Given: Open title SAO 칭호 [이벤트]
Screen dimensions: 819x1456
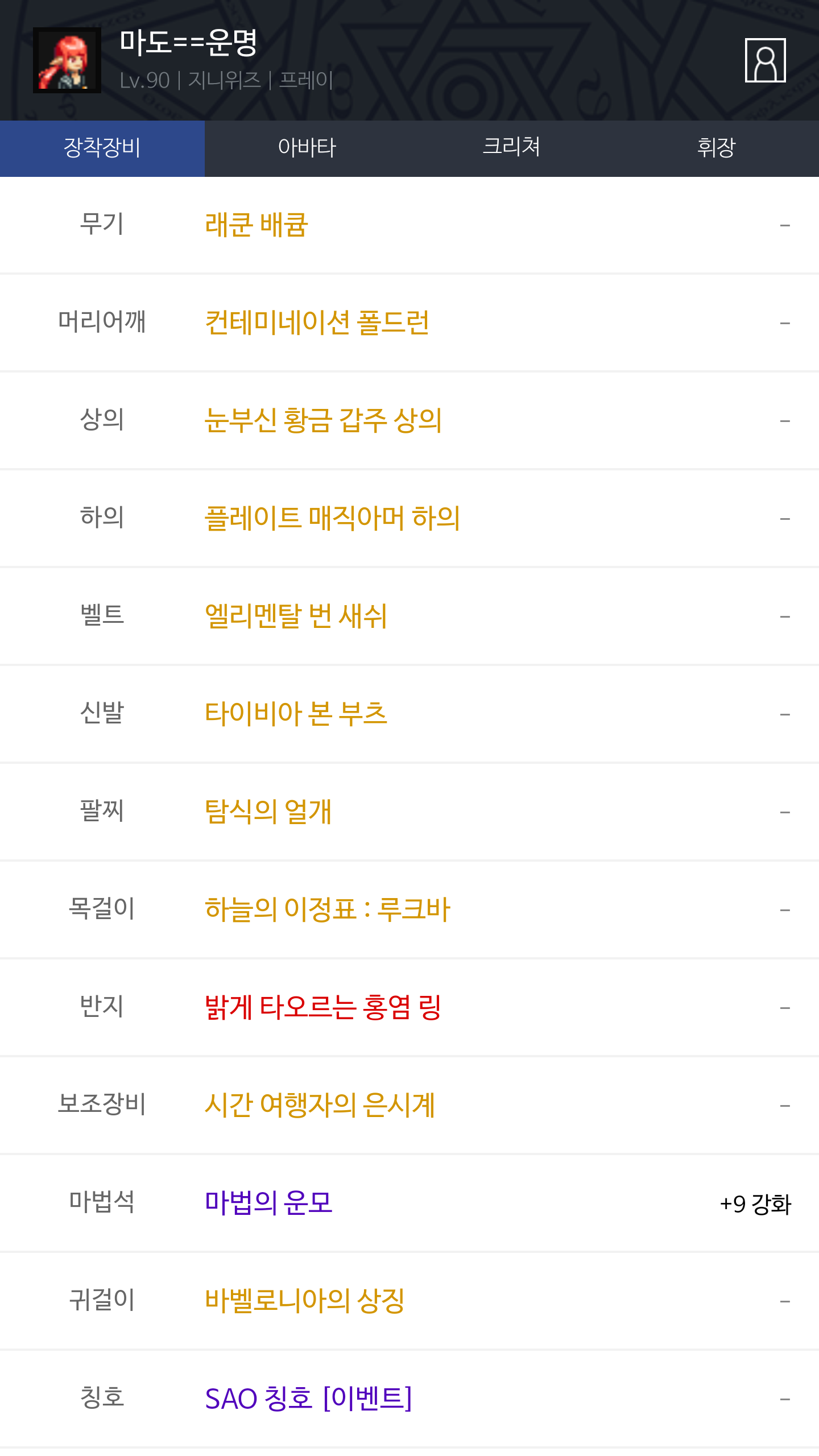Looking at the screenshot, I should 308,1399.
